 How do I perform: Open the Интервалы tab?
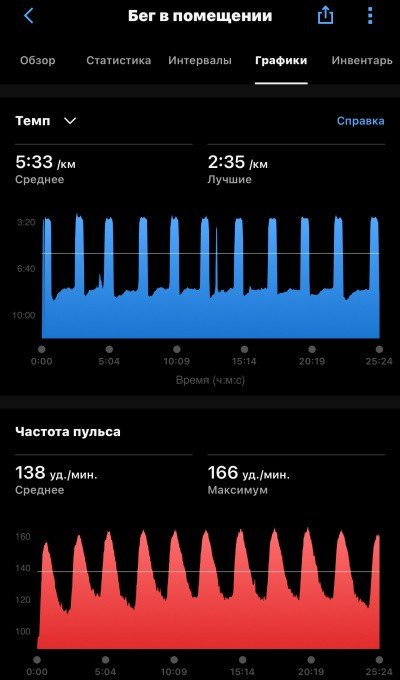click(200, 60)
